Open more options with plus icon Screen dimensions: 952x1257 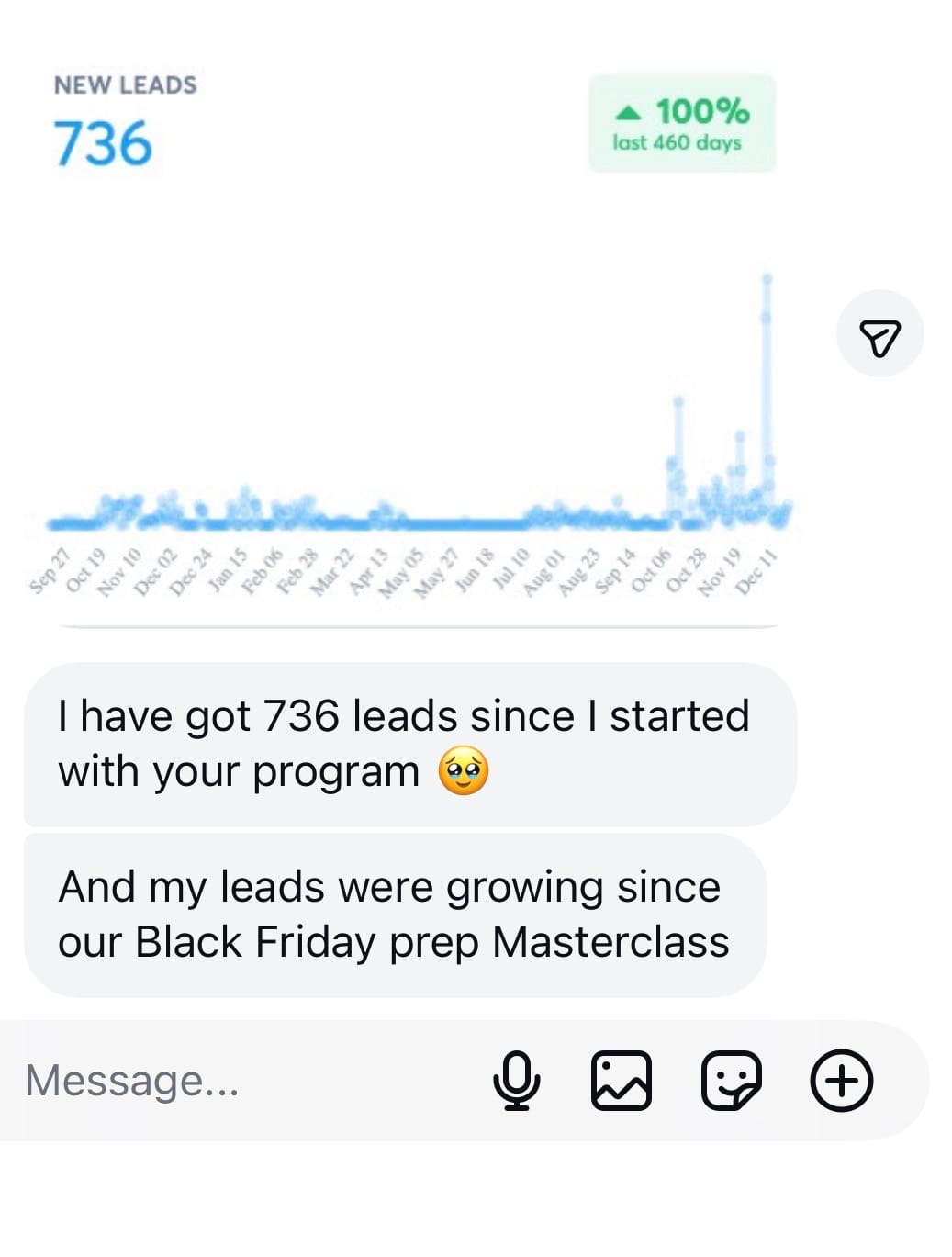[841, 1081]
